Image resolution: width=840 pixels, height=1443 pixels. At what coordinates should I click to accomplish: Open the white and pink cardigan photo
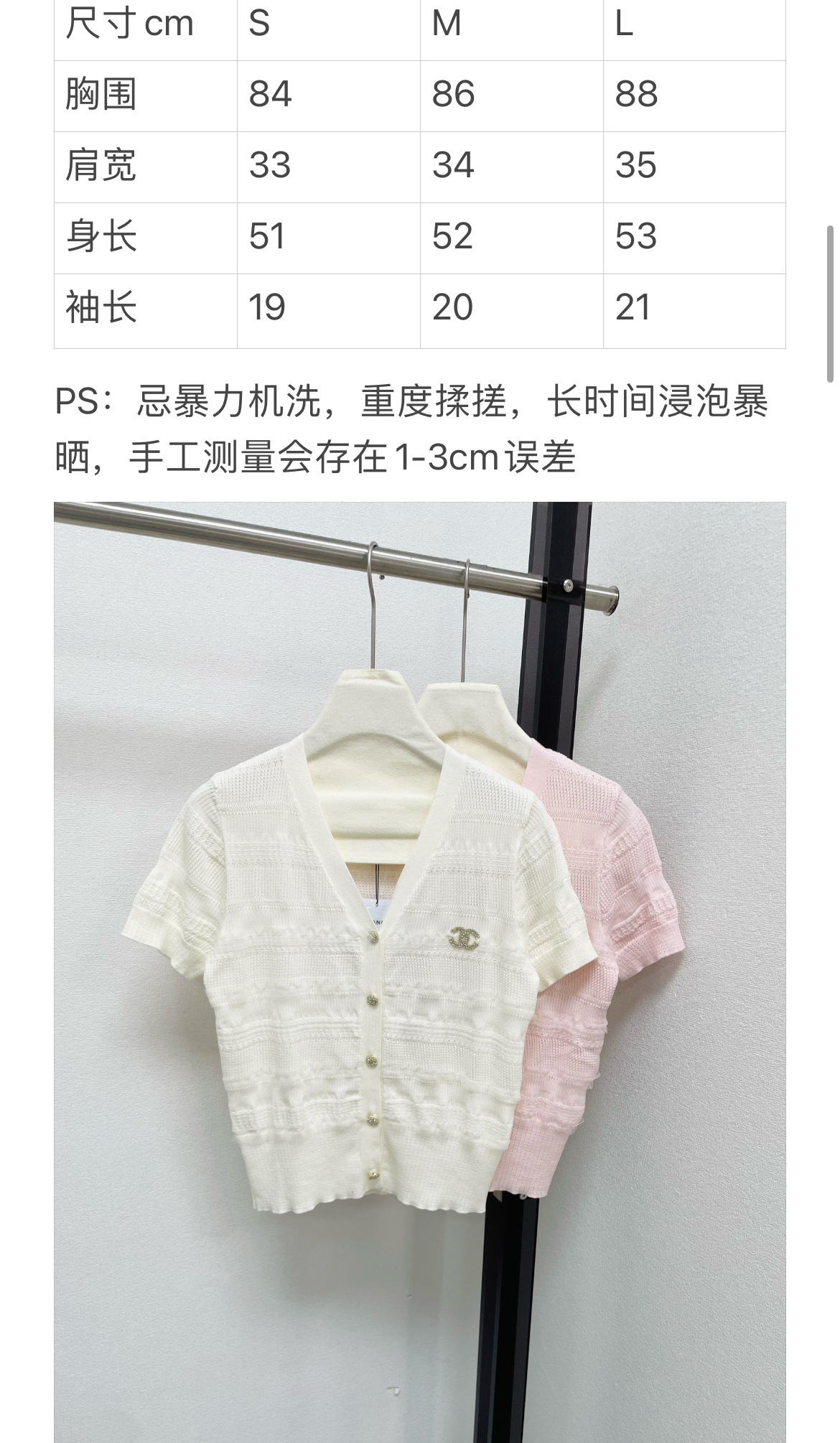coord(420,972)
